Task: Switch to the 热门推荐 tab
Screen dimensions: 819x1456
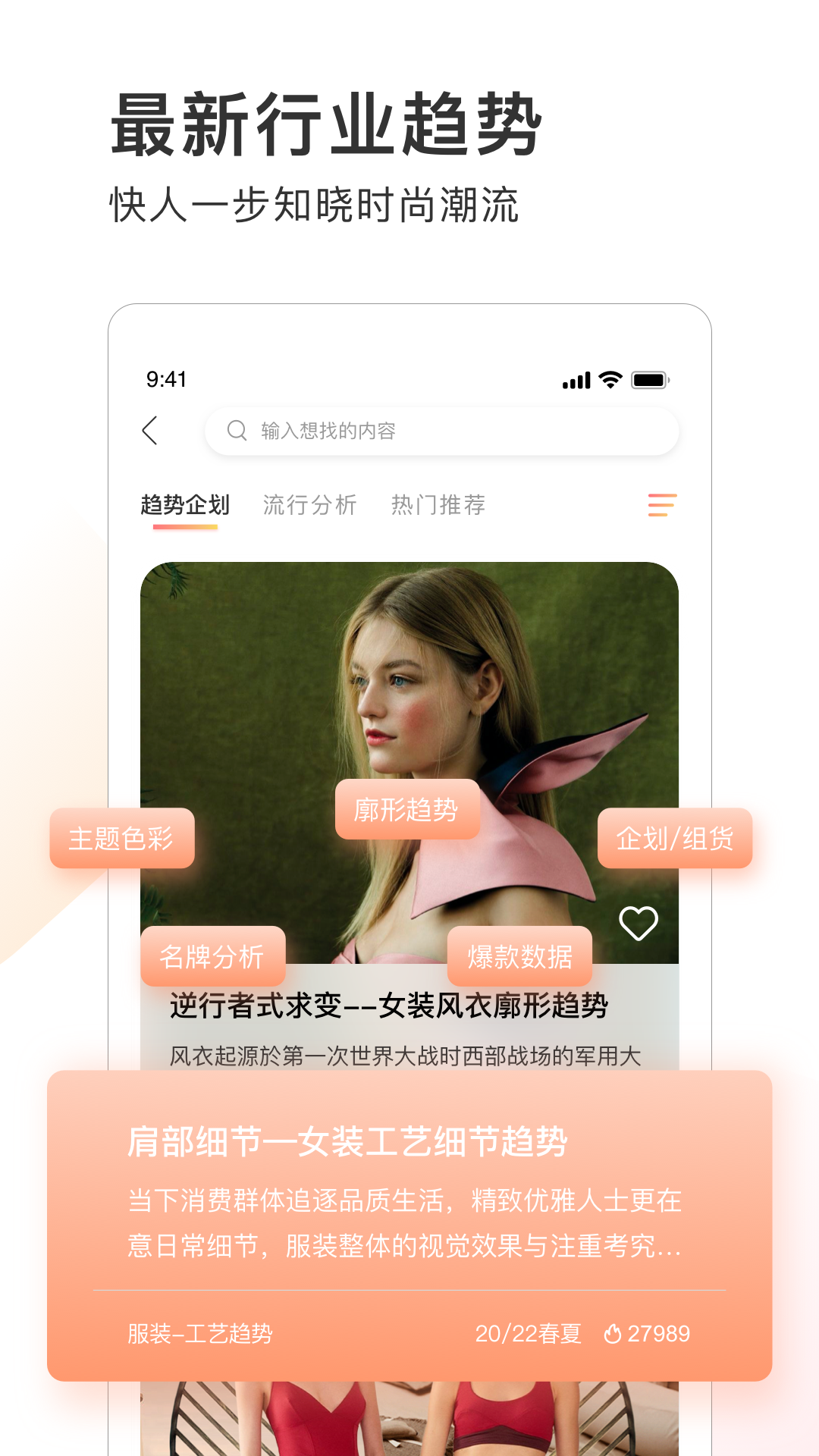Action: coord(440,504)
